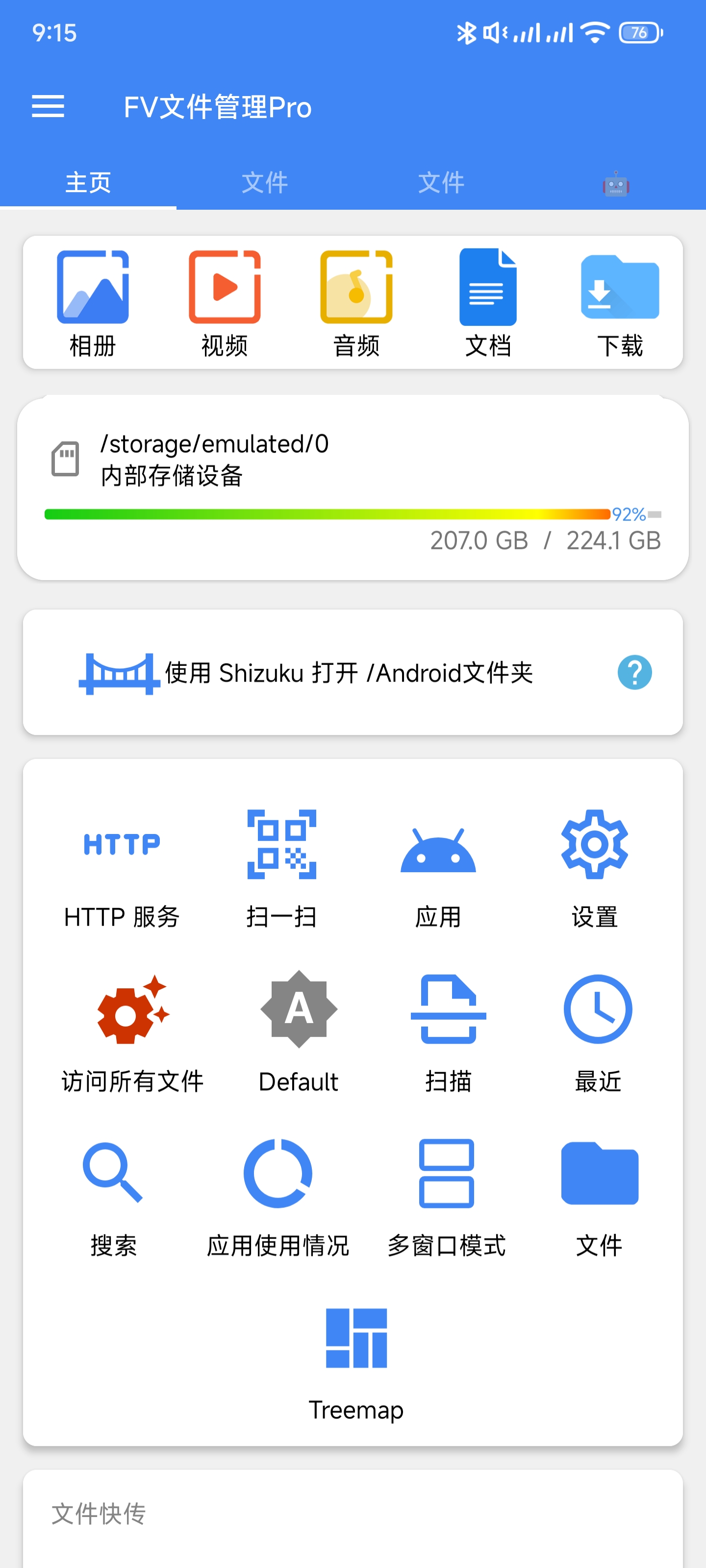Tap 访问所有文件 permission shortcut
Viewport: 706px width, 1568px height.
tap(133, 1032)
